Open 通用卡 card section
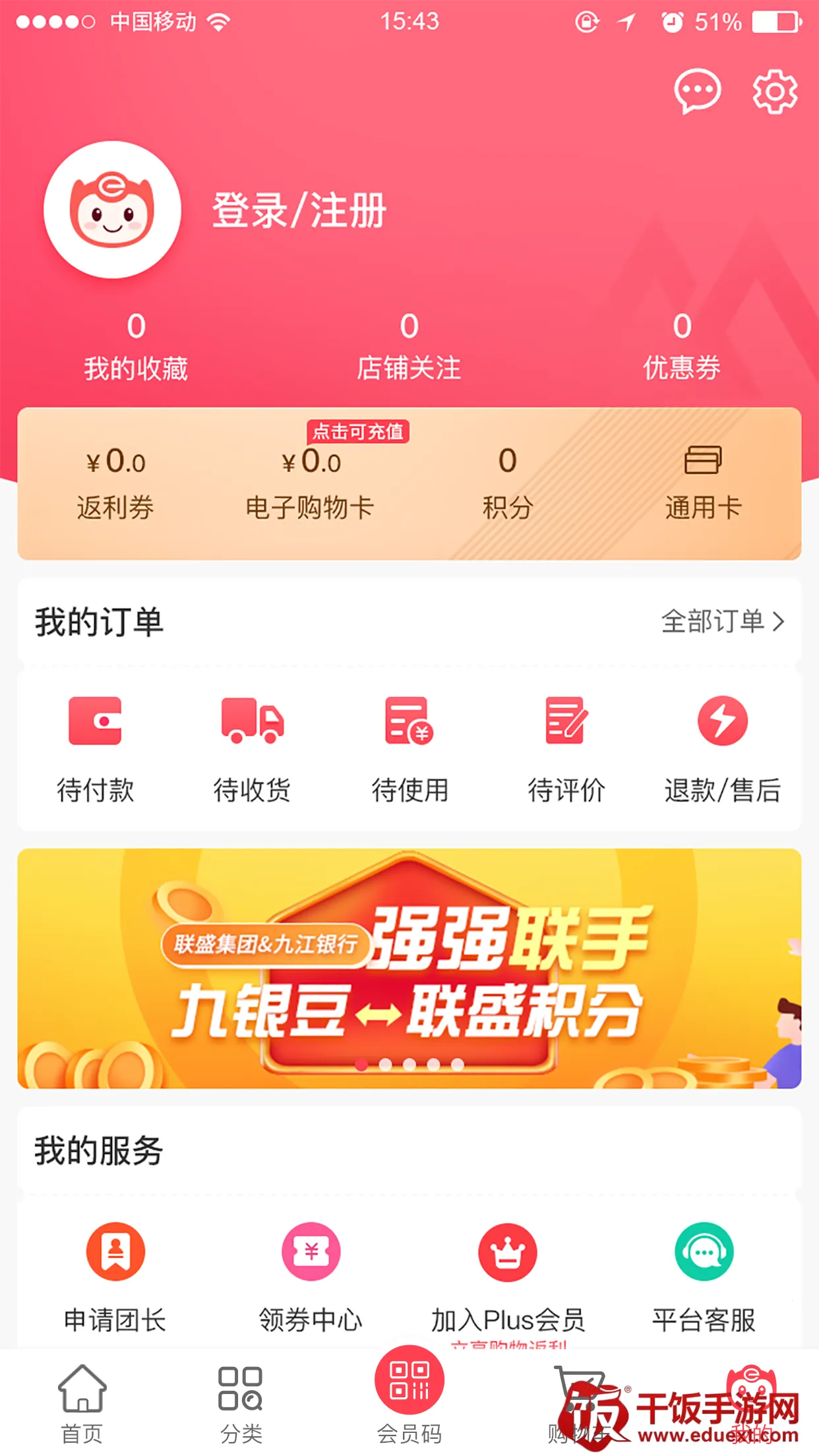This screenshot has height=1456, width=819. [703, 483]
